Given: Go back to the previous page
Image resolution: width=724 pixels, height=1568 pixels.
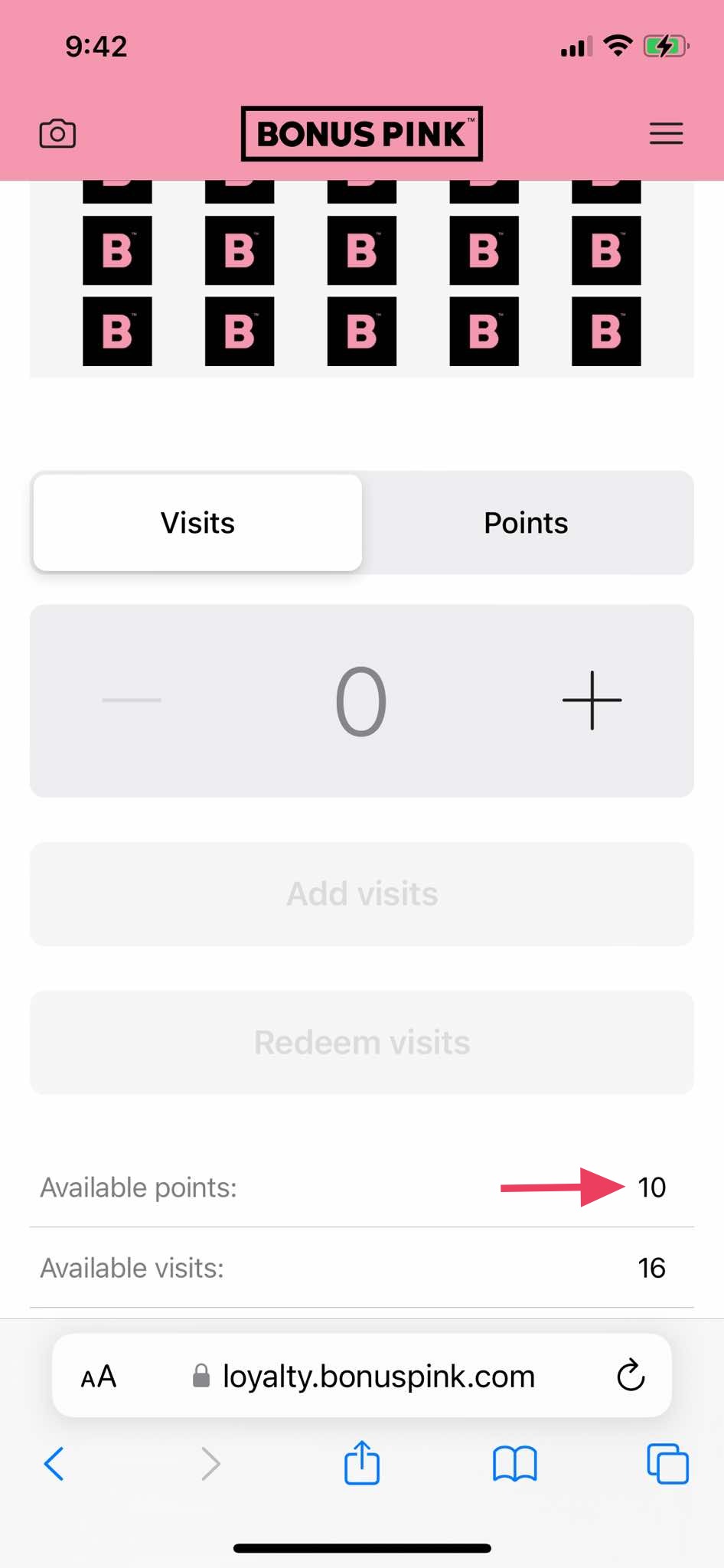Looking at the screenshot, I should tap(54, 1464).
